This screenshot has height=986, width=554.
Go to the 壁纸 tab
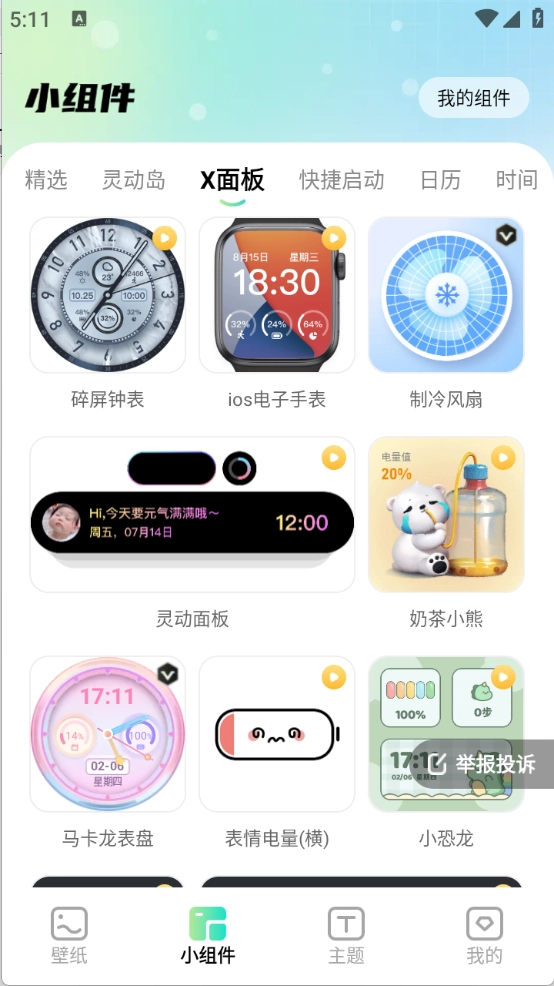point(69,936)
